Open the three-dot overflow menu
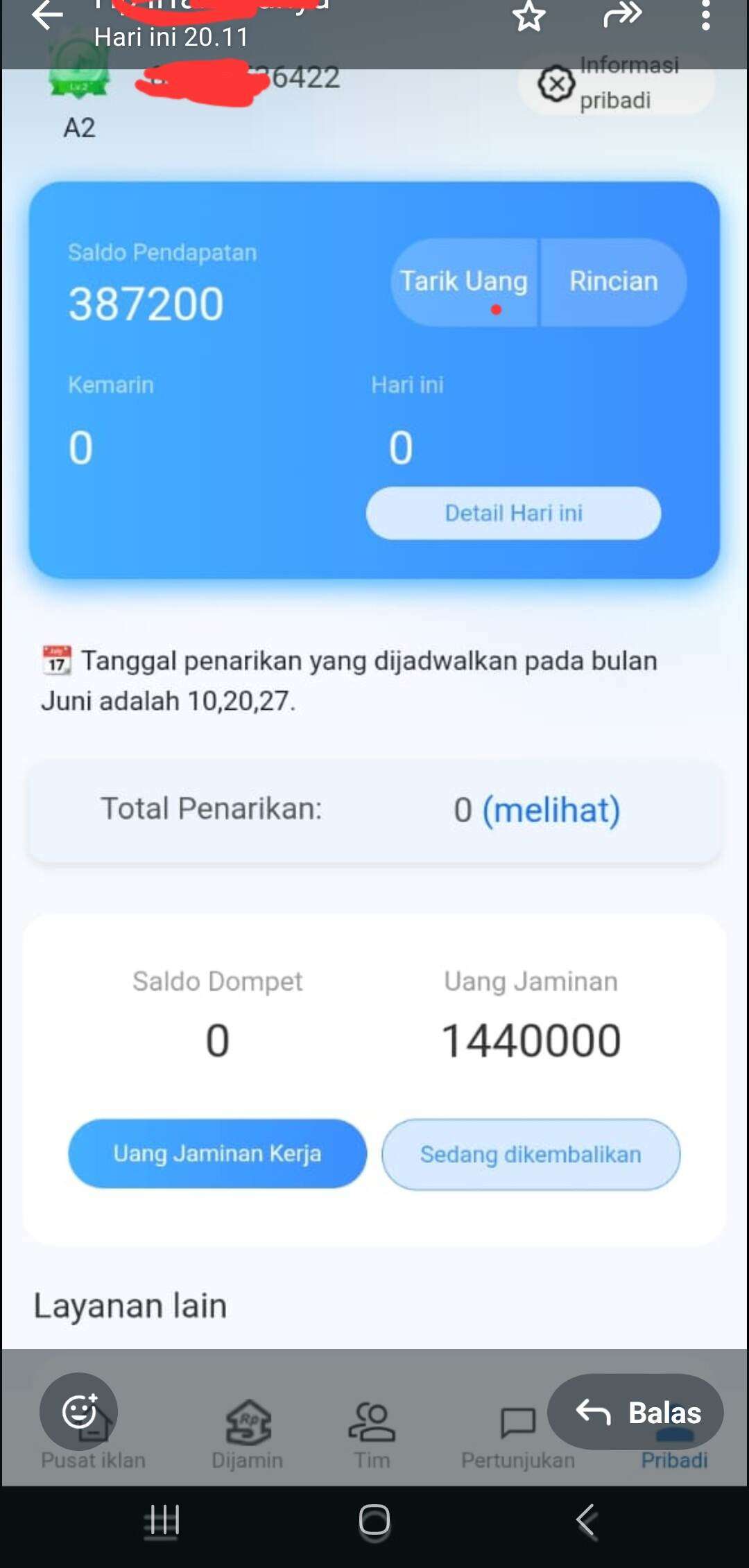This screenshot has width=749, height=1568. click(705, 15)
